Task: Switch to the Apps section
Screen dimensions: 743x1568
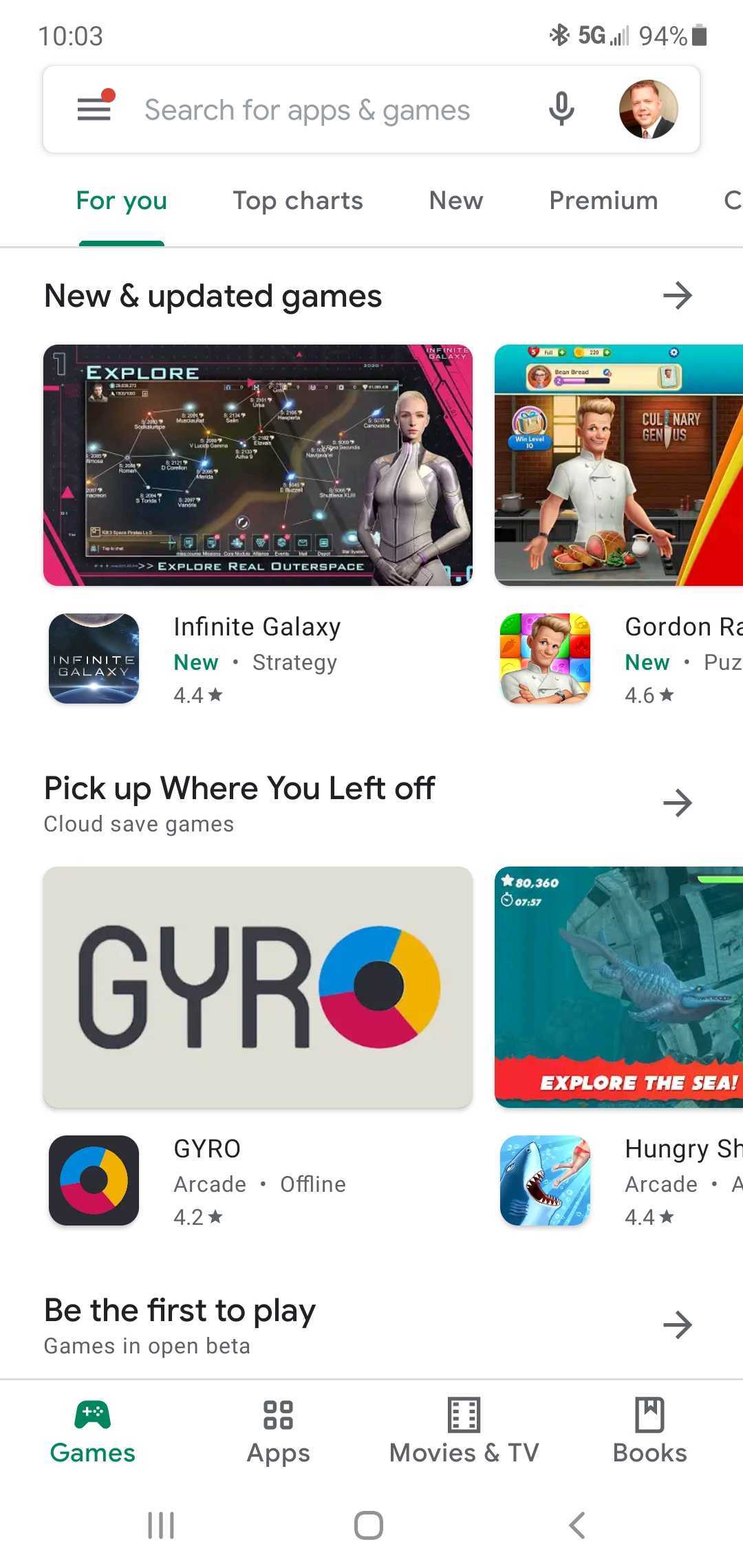Action: coord(279,1432)
